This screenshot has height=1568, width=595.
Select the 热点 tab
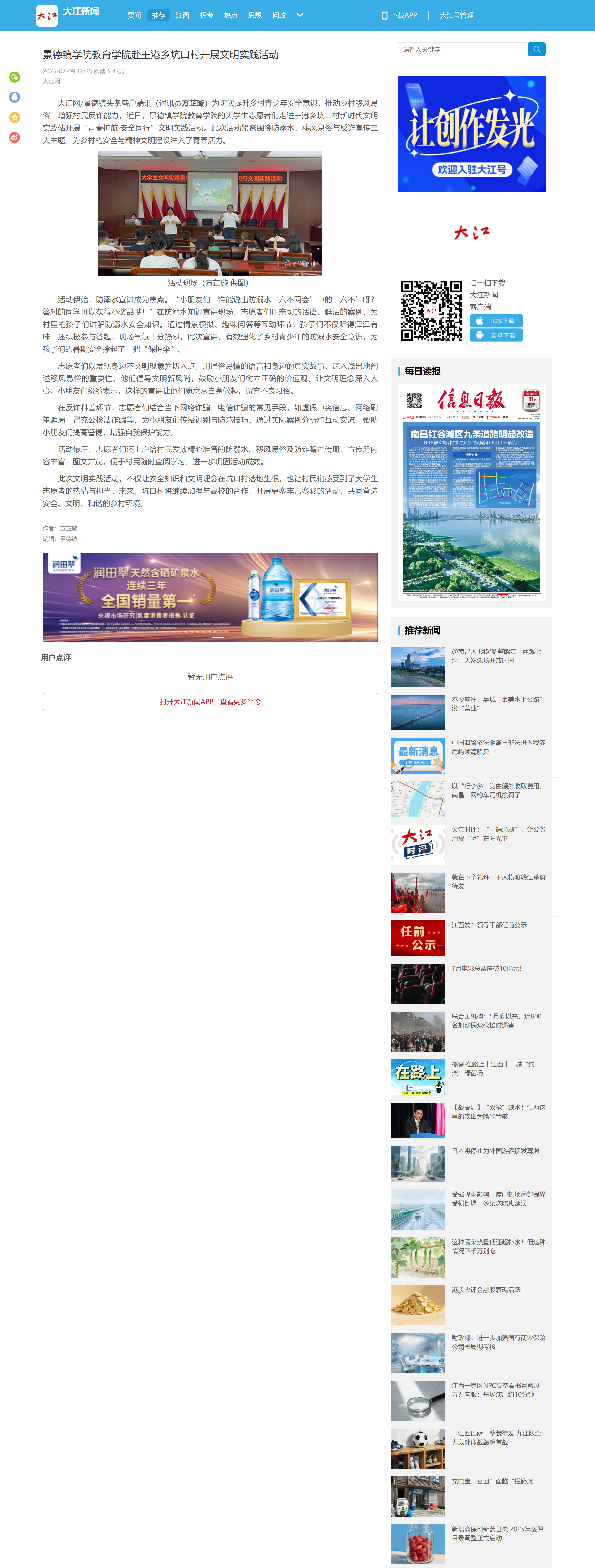(x=230, y=15)
